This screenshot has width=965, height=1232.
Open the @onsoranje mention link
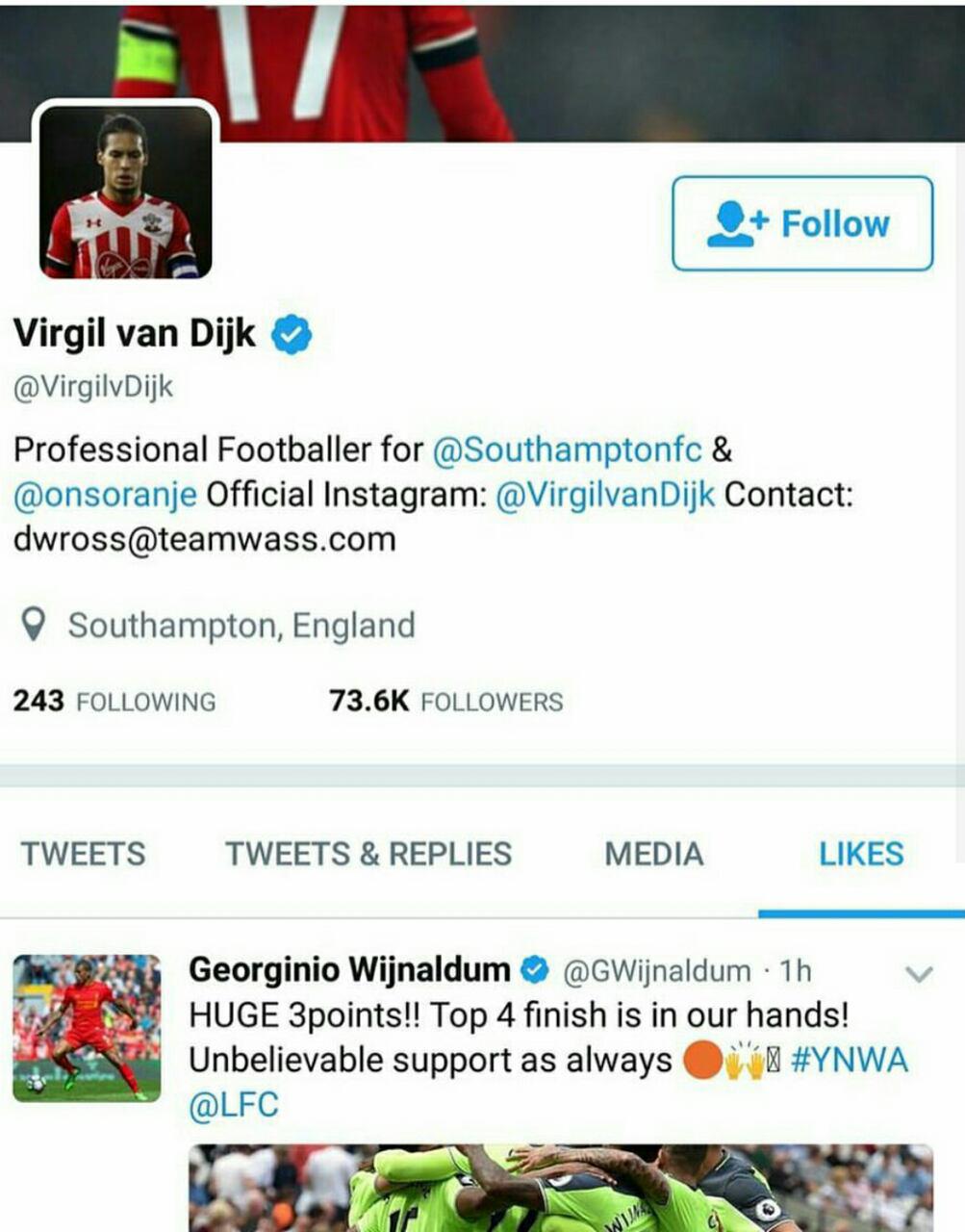click(105, 495)
